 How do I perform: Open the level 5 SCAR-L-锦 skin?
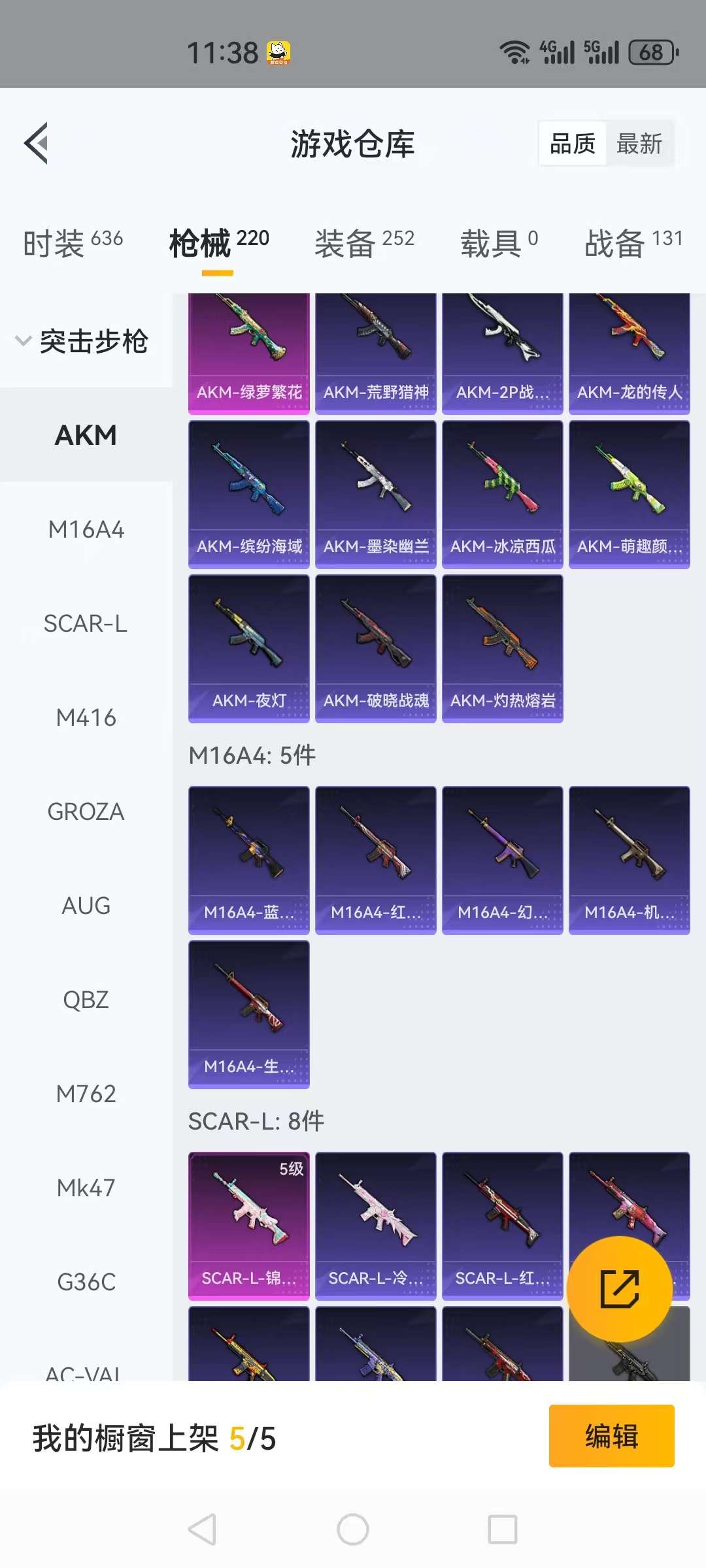coord(248,1226)
